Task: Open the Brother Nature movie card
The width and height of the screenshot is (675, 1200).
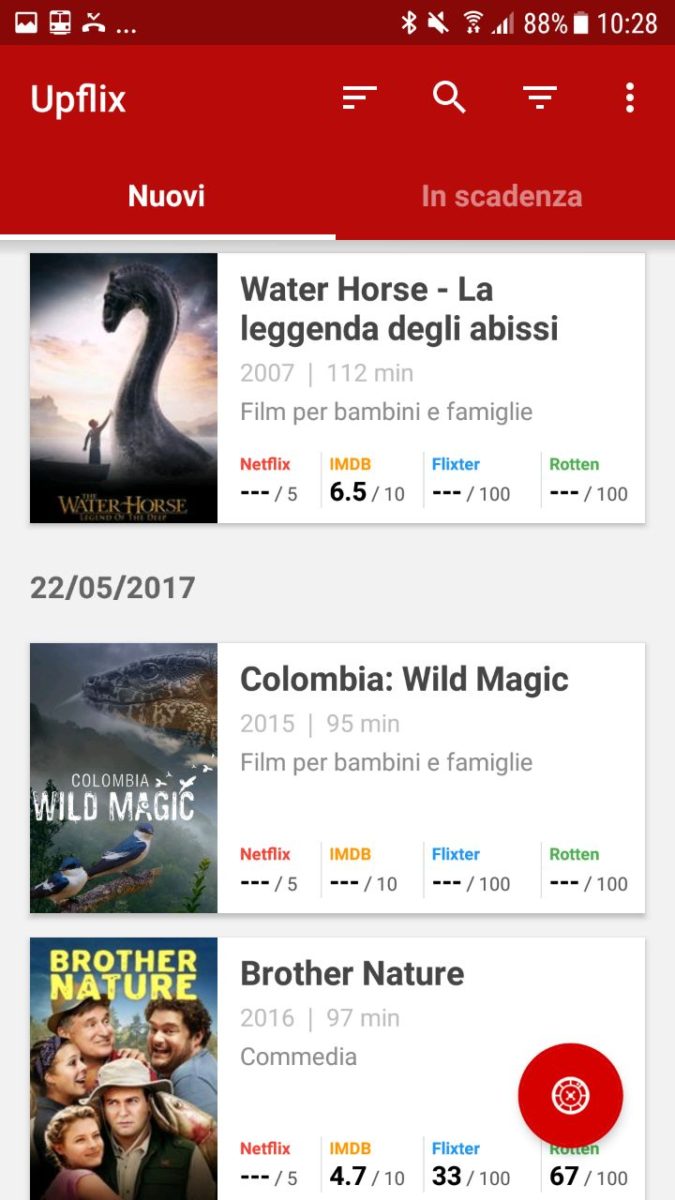Action: coord(337,1068)
